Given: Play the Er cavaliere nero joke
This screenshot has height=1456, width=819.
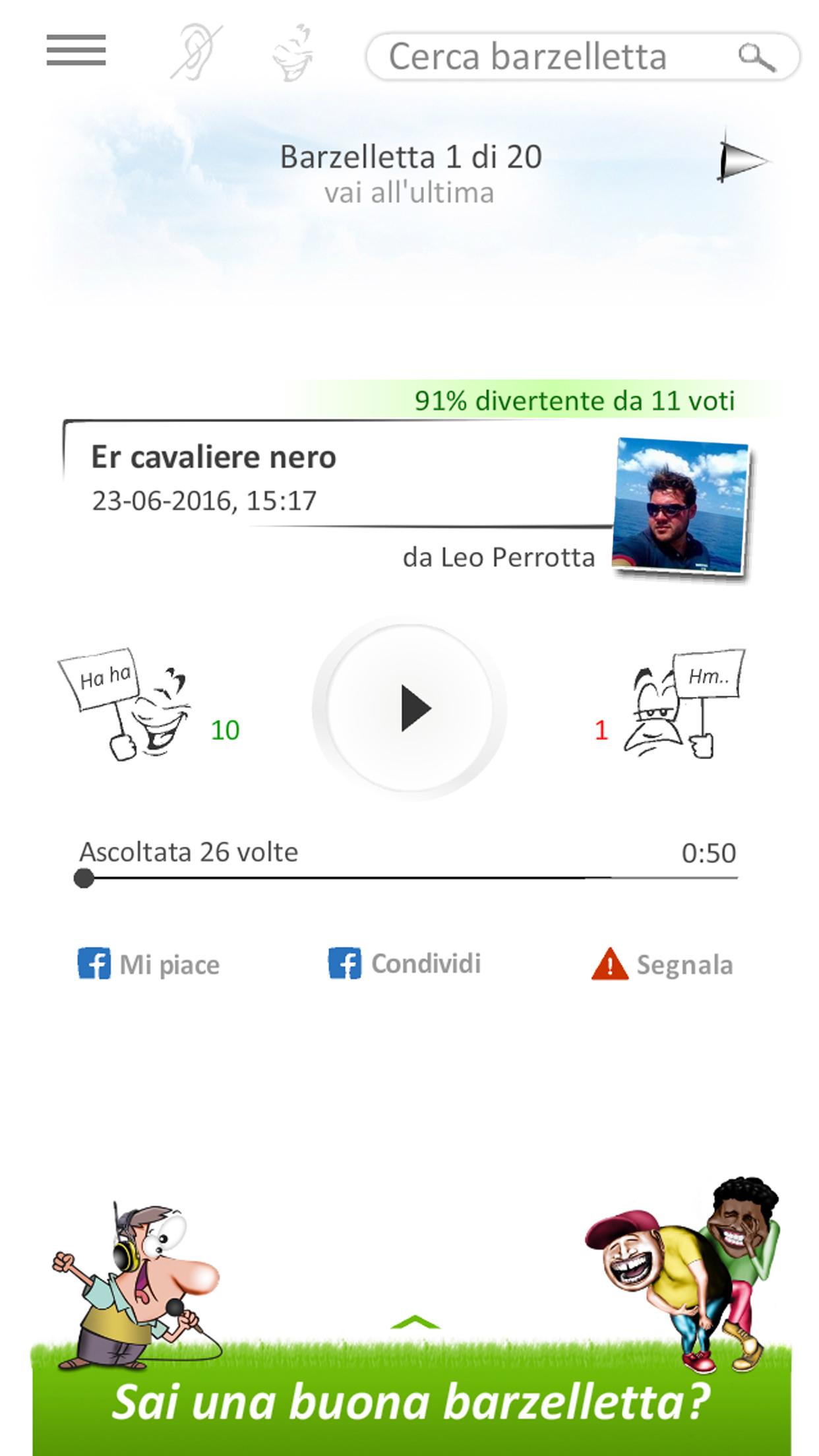Looking at the screenshot, I should click(409, 709).
